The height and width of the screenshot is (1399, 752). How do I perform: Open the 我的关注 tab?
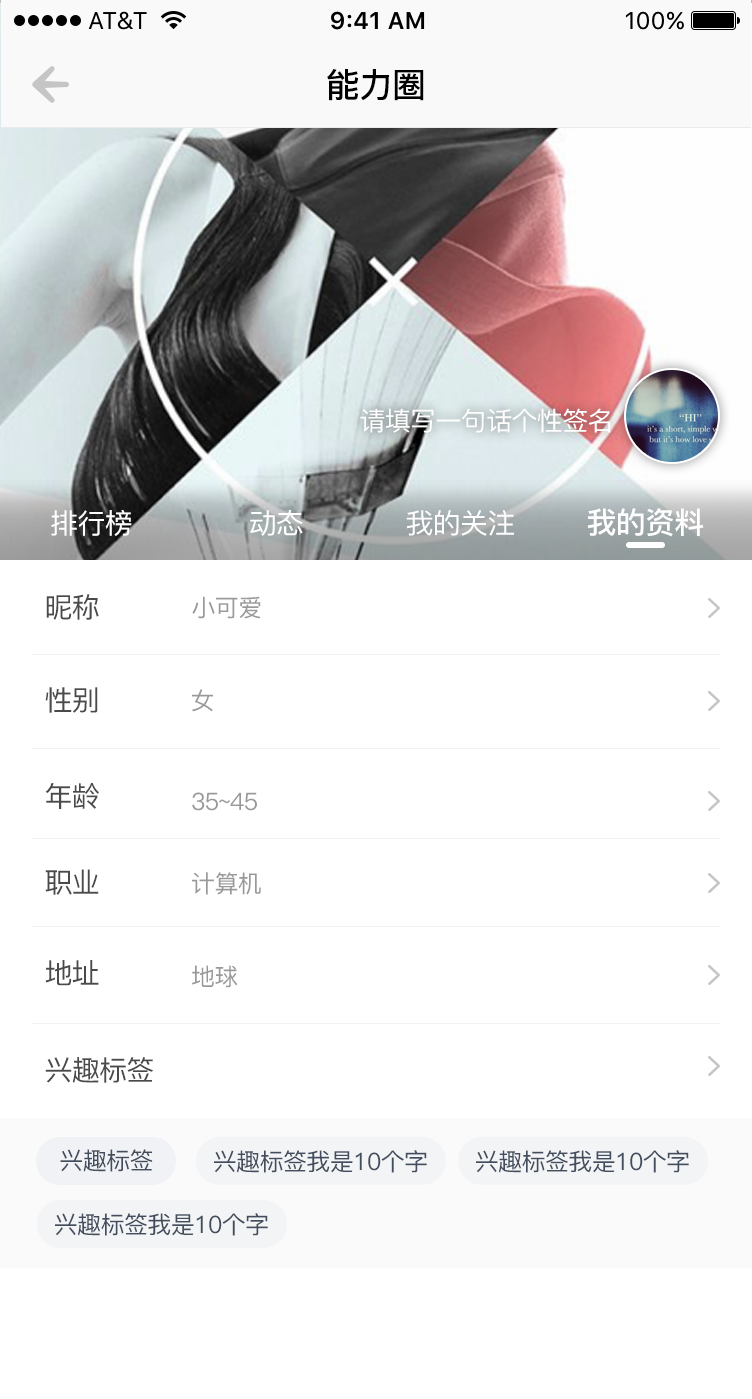tap(460, 523)
